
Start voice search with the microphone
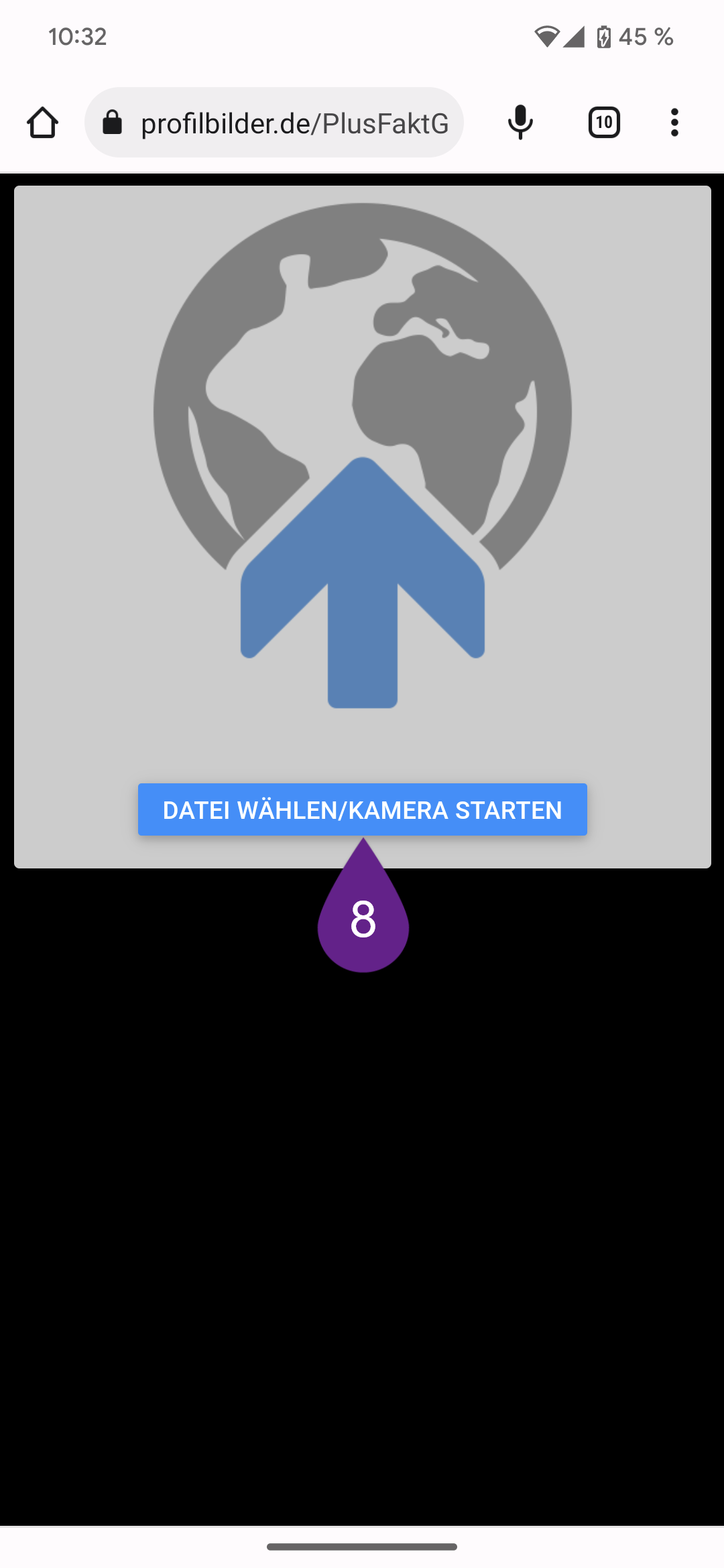tap(520, 123)
